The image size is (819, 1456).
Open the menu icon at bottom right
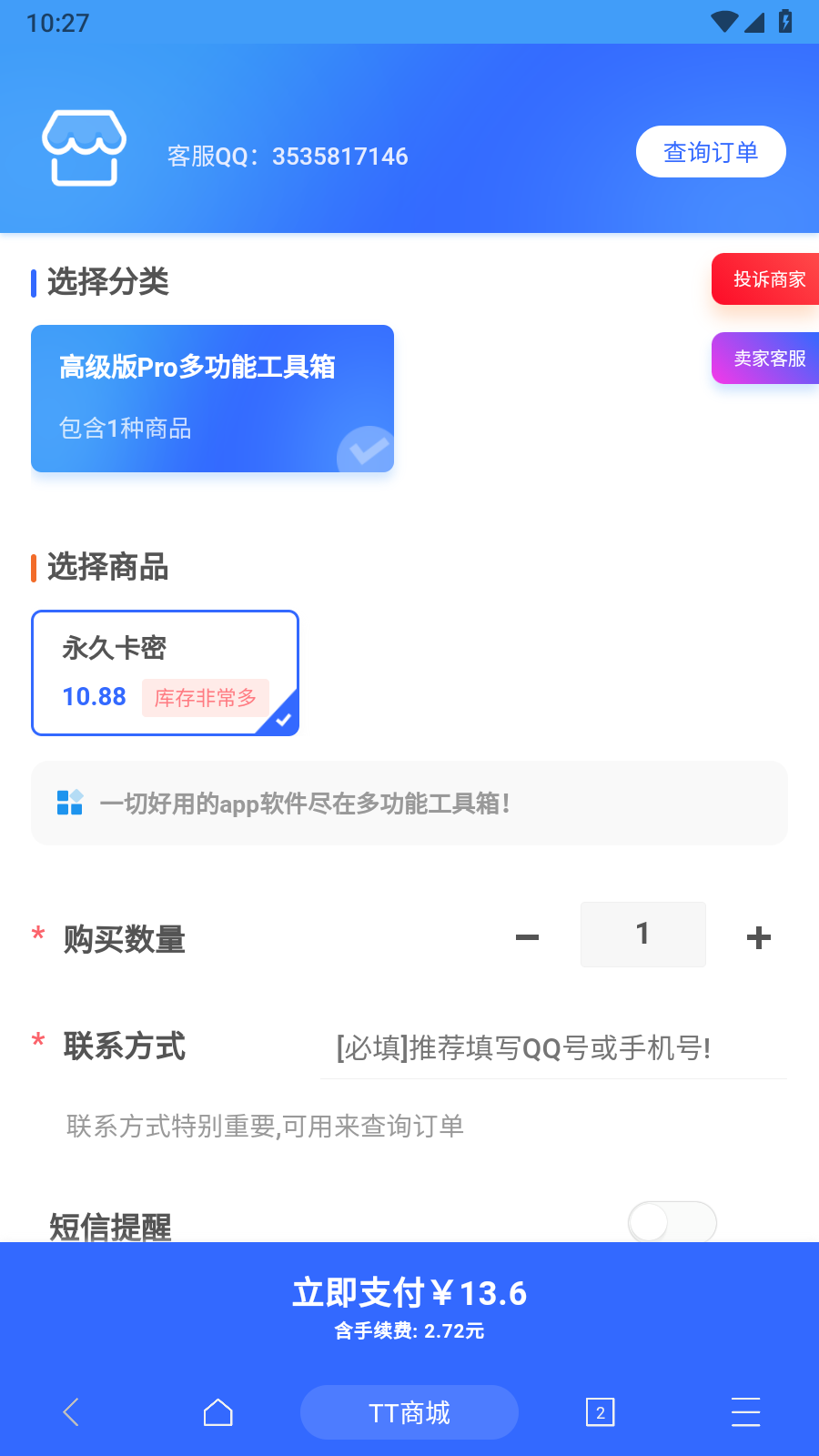click(x=745, y=1412)
